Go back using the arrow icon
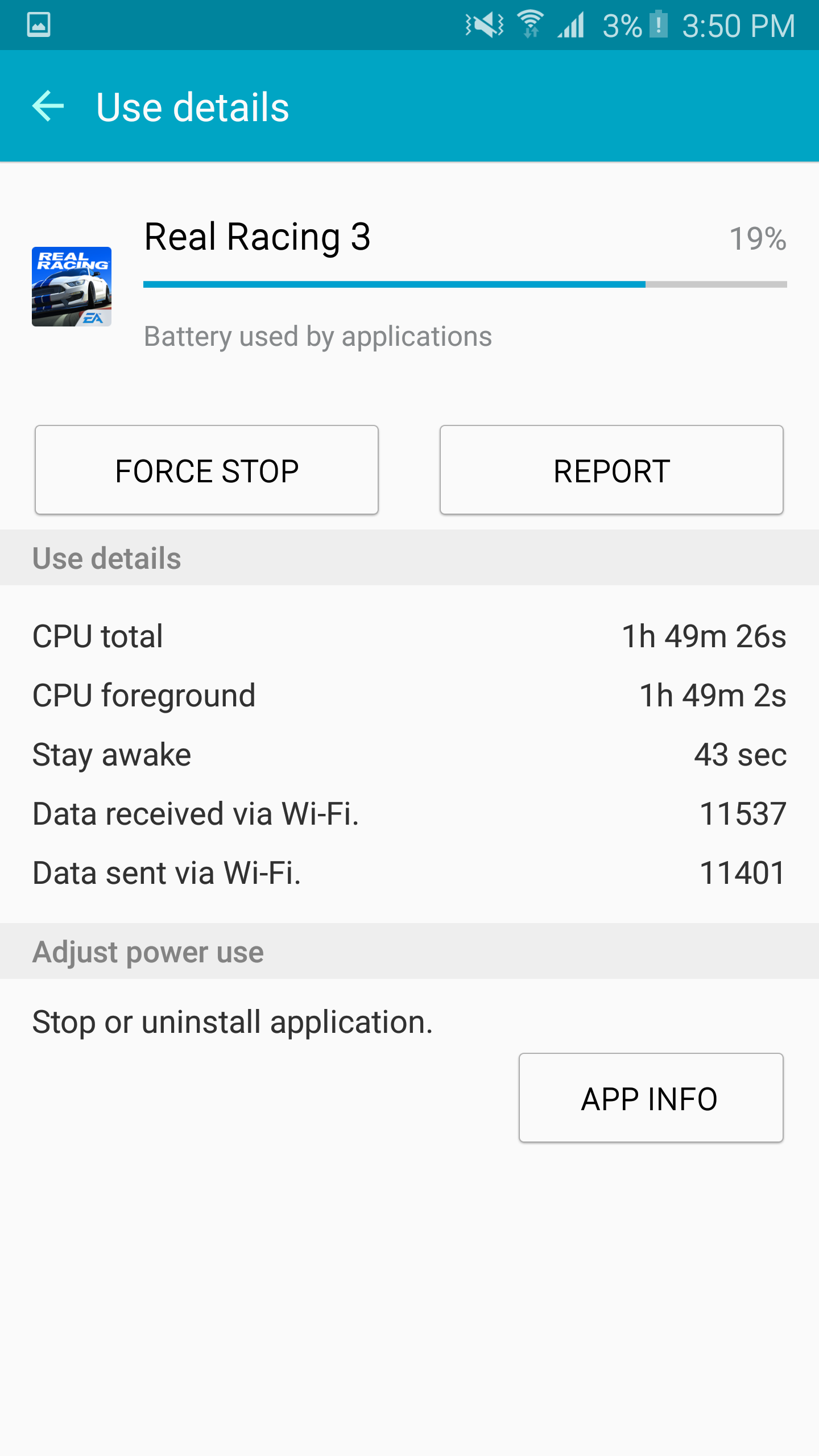This screenshot has height=1456, width=819. tap(48, 106)
